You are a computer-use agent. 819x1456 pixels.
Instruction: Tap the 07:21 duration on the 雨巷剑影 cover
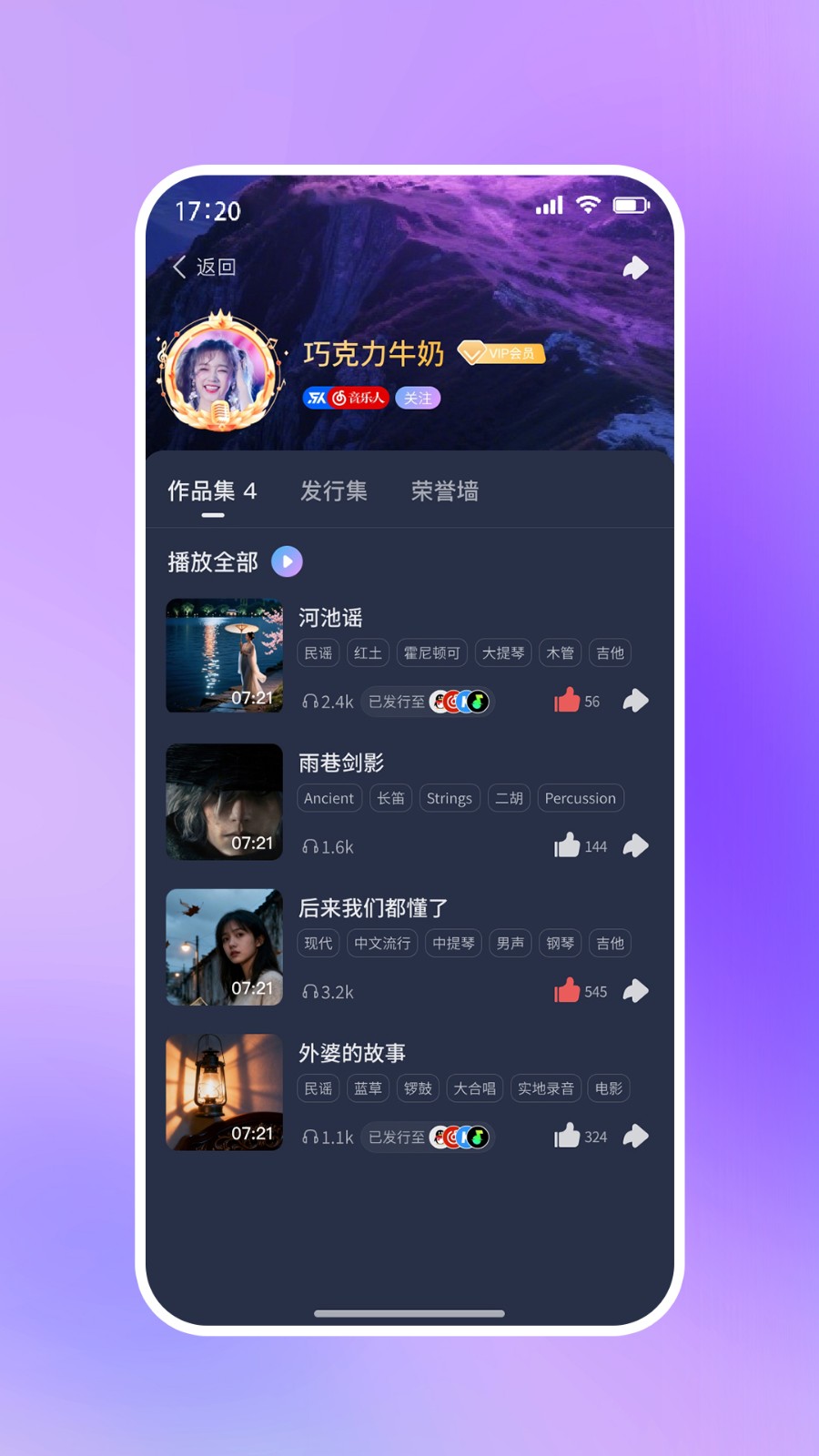tap(255, 843)
